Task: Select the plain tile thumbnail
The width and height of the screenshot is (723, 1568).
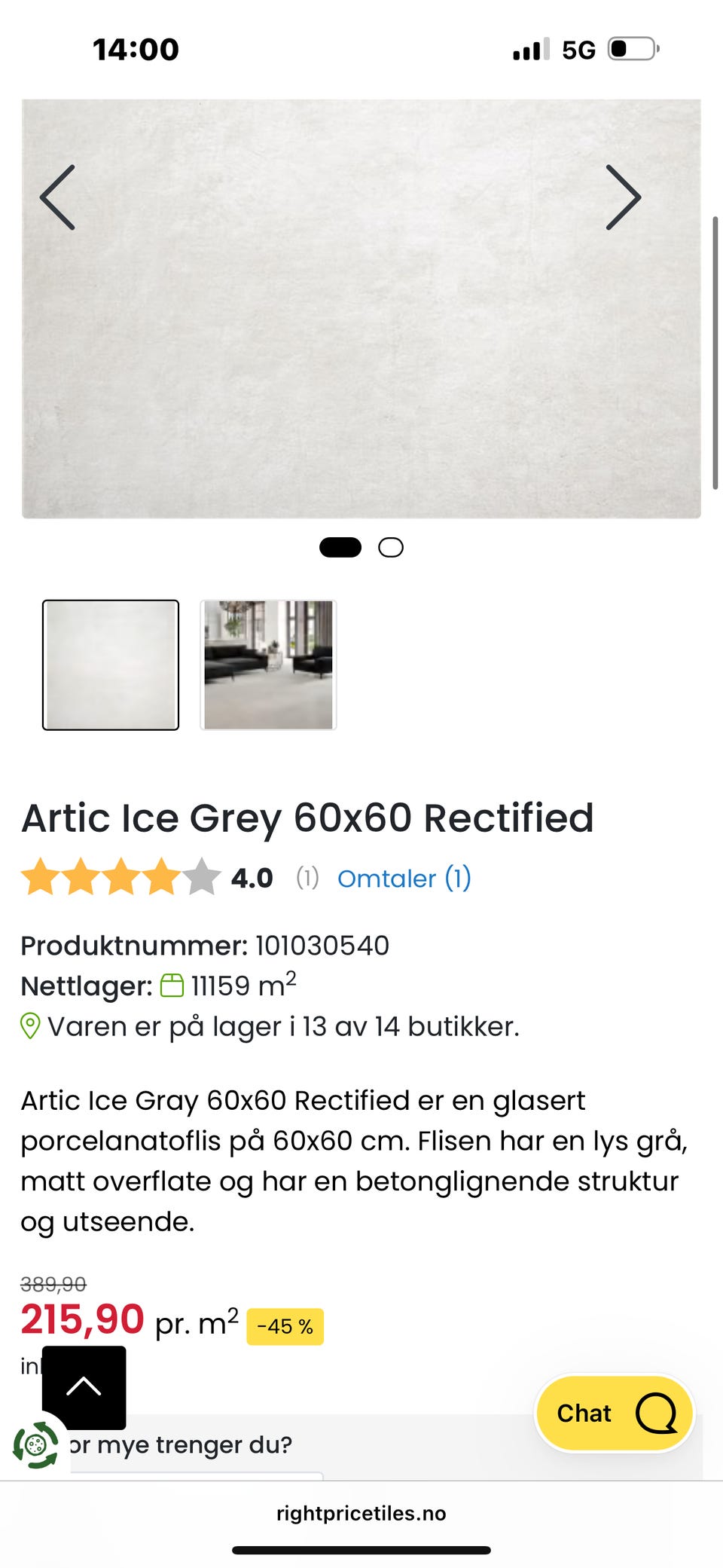Action: click(110, 665)
